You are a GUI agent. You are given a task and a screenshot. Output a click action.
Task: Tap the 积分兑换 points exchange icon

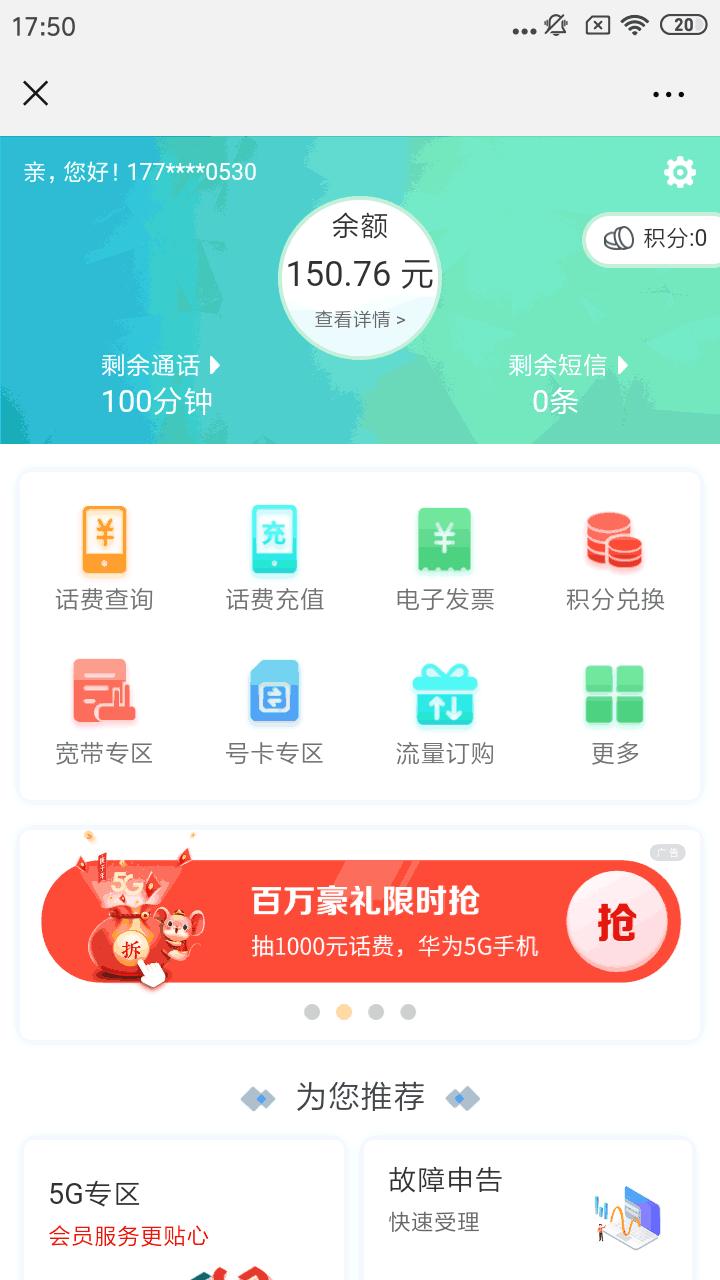[x=616, y=555]
